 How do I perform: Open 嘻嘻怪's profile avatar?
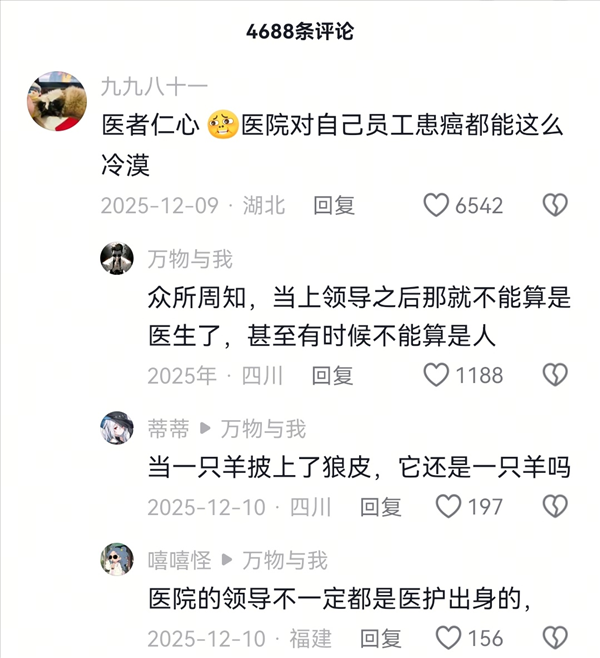point(117,559)
